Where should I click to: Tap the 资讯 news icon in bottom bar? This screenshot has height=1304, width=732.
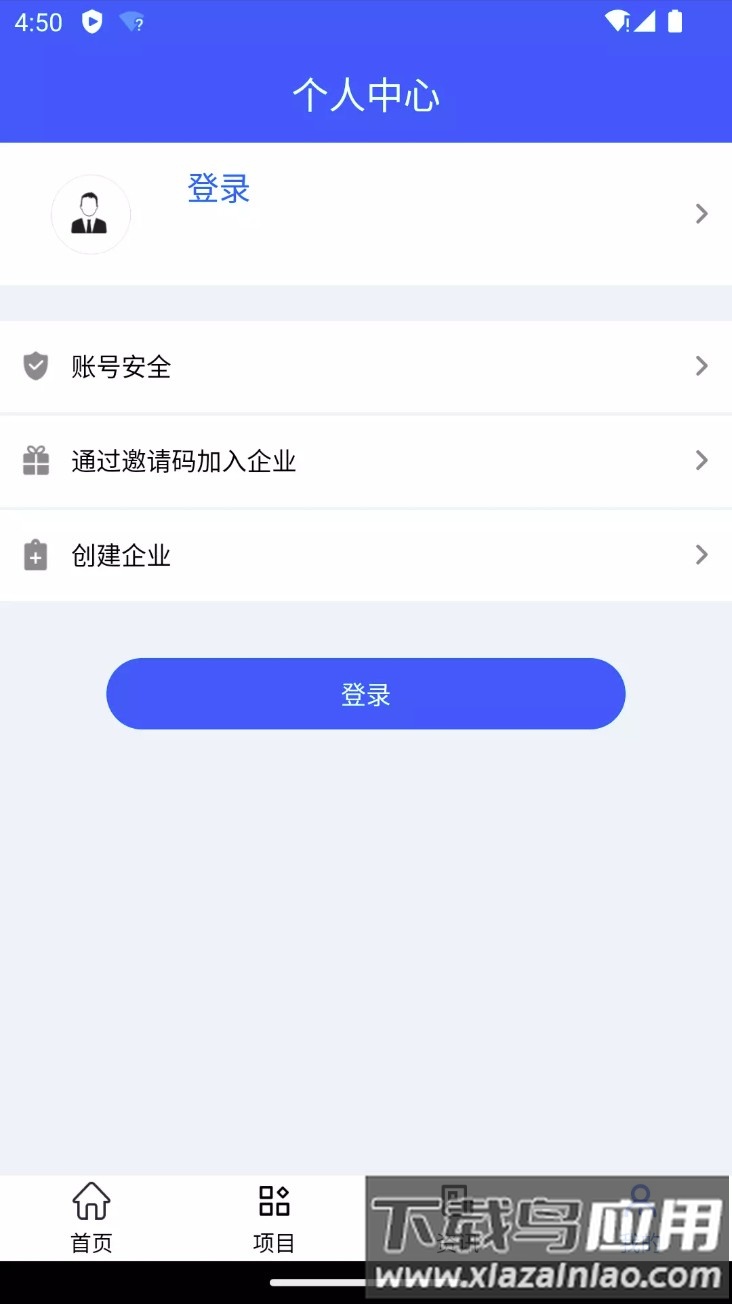point(457,1201)
